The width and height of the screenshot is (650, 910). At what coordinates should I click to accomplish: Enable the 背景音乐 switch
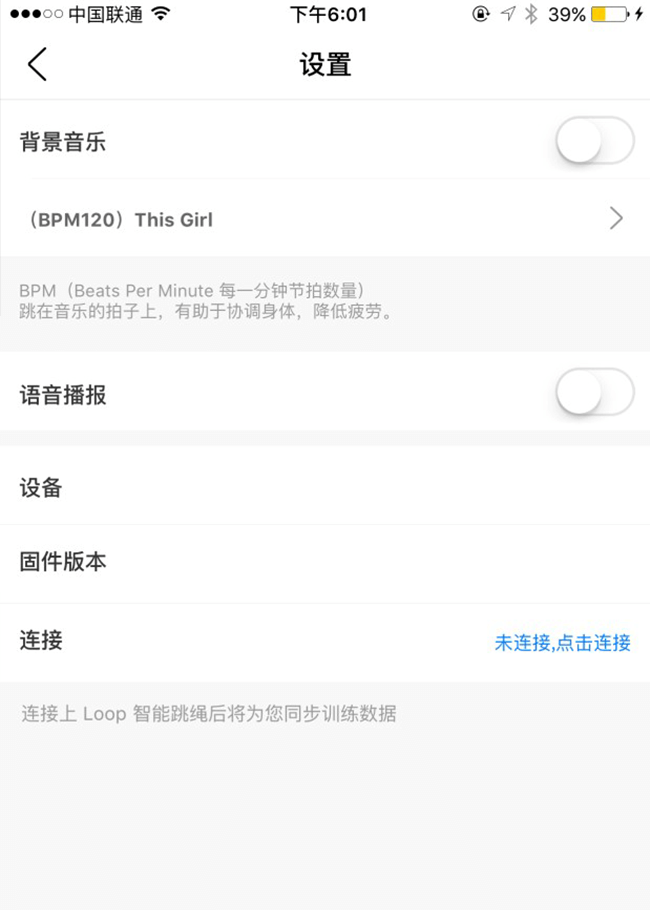click(594, 142)
